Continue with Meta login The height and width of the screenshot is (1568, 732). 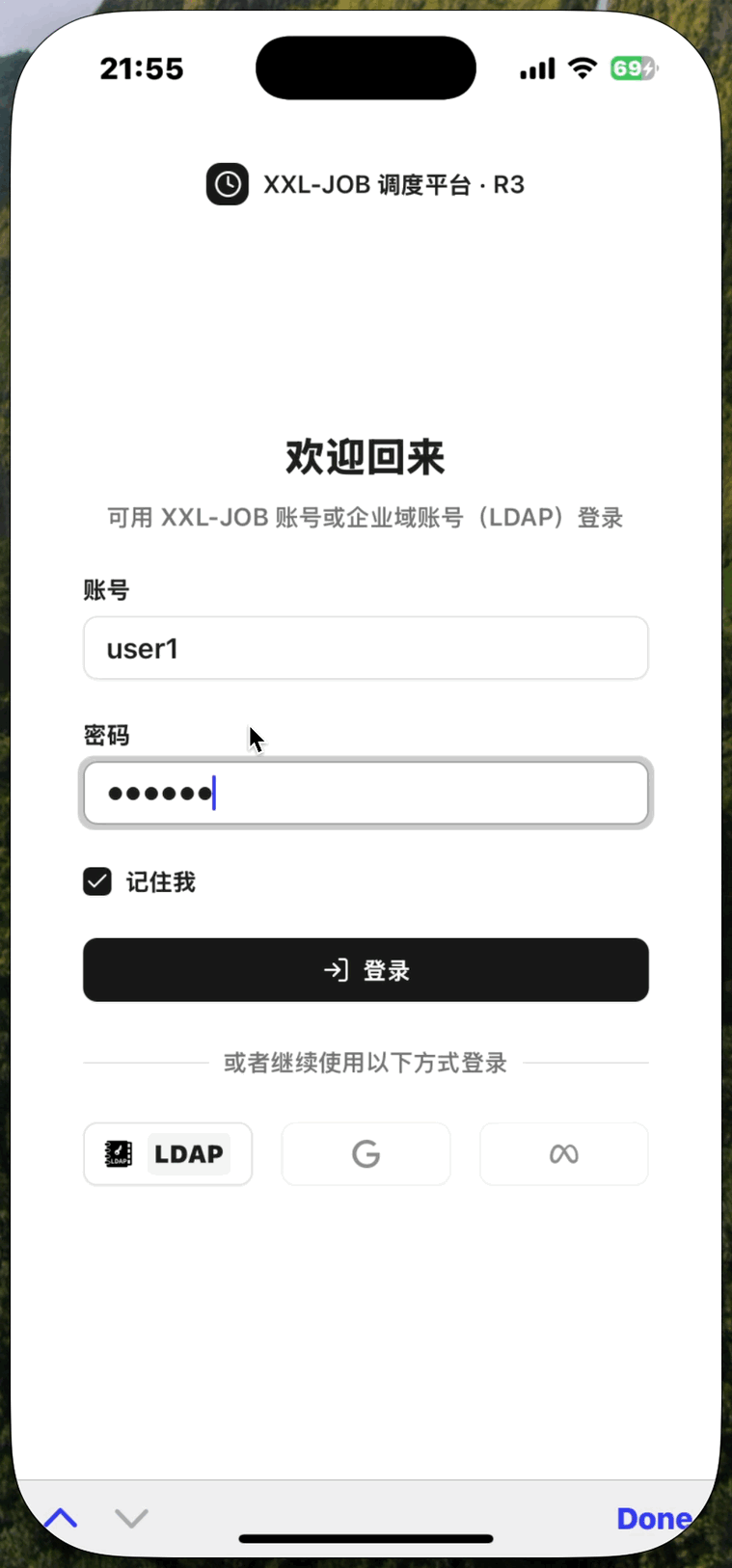(564, 1154)
